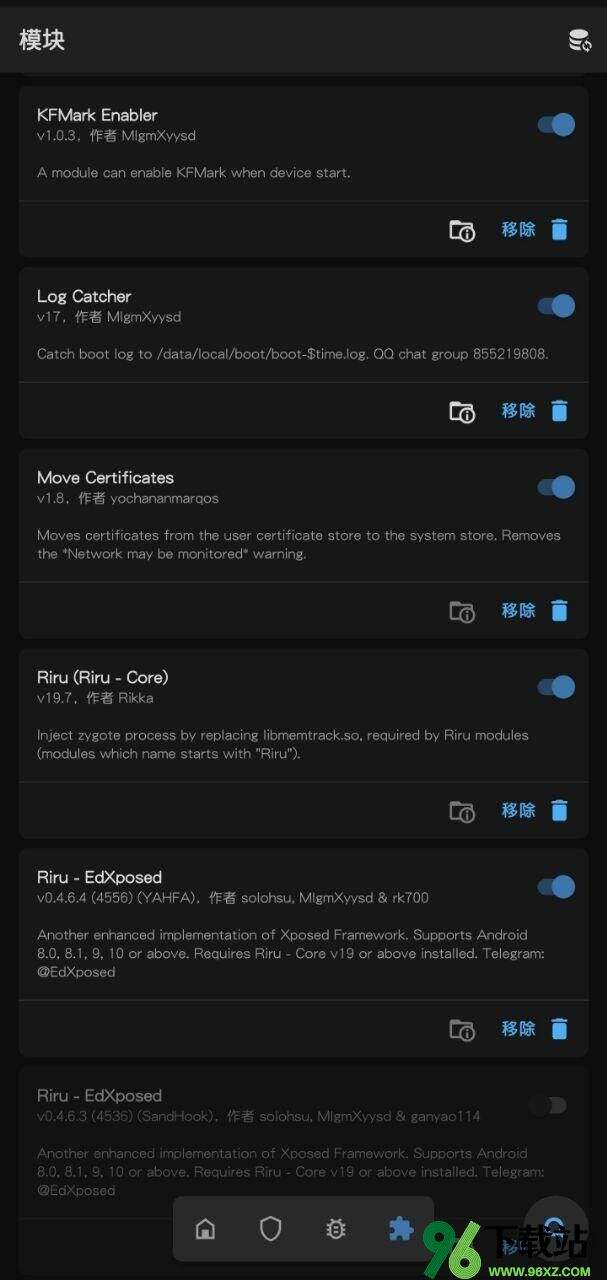This screenshot has height=1280, width=607.
Task: Switch to the home tab
Action: pyautogui.click(x=205, y=1229)
